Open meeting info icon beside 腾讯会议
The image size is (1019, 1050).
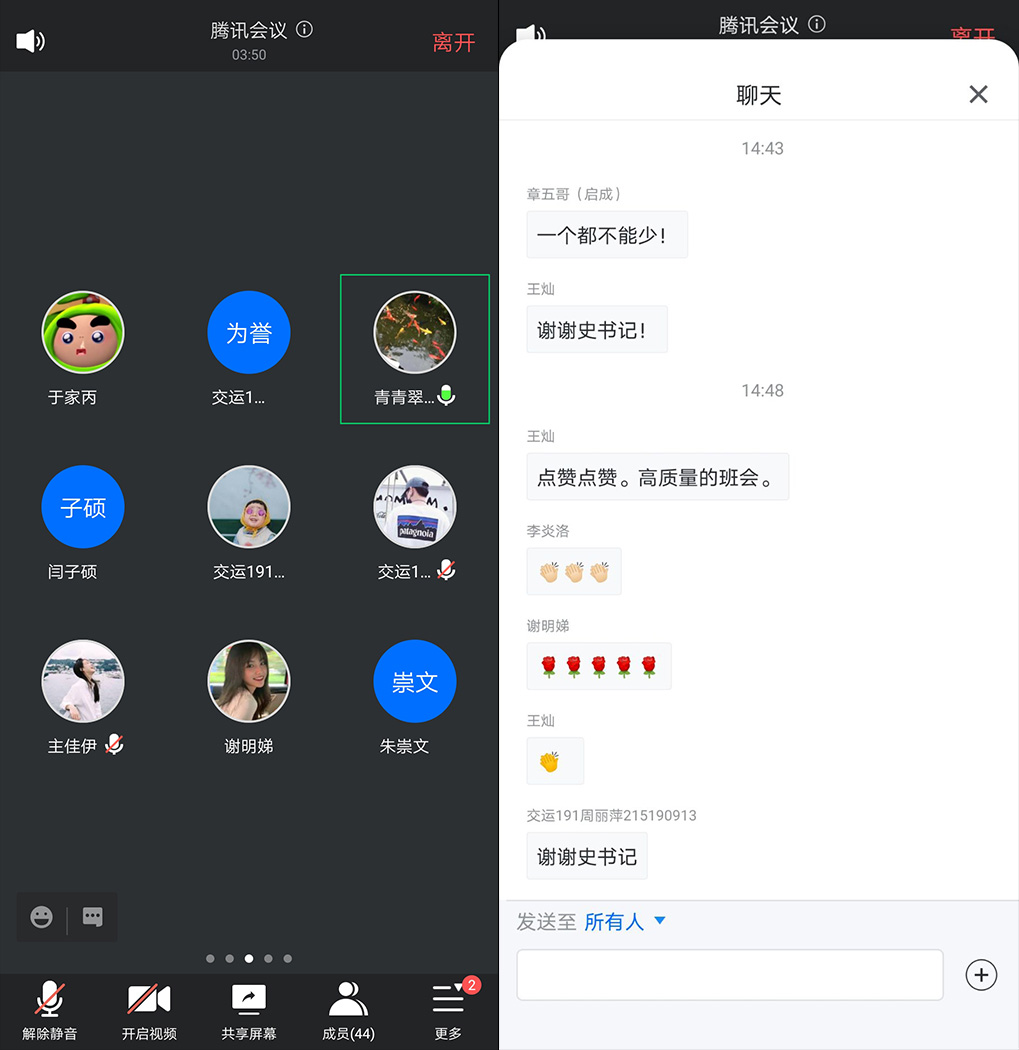click(305, 29)
